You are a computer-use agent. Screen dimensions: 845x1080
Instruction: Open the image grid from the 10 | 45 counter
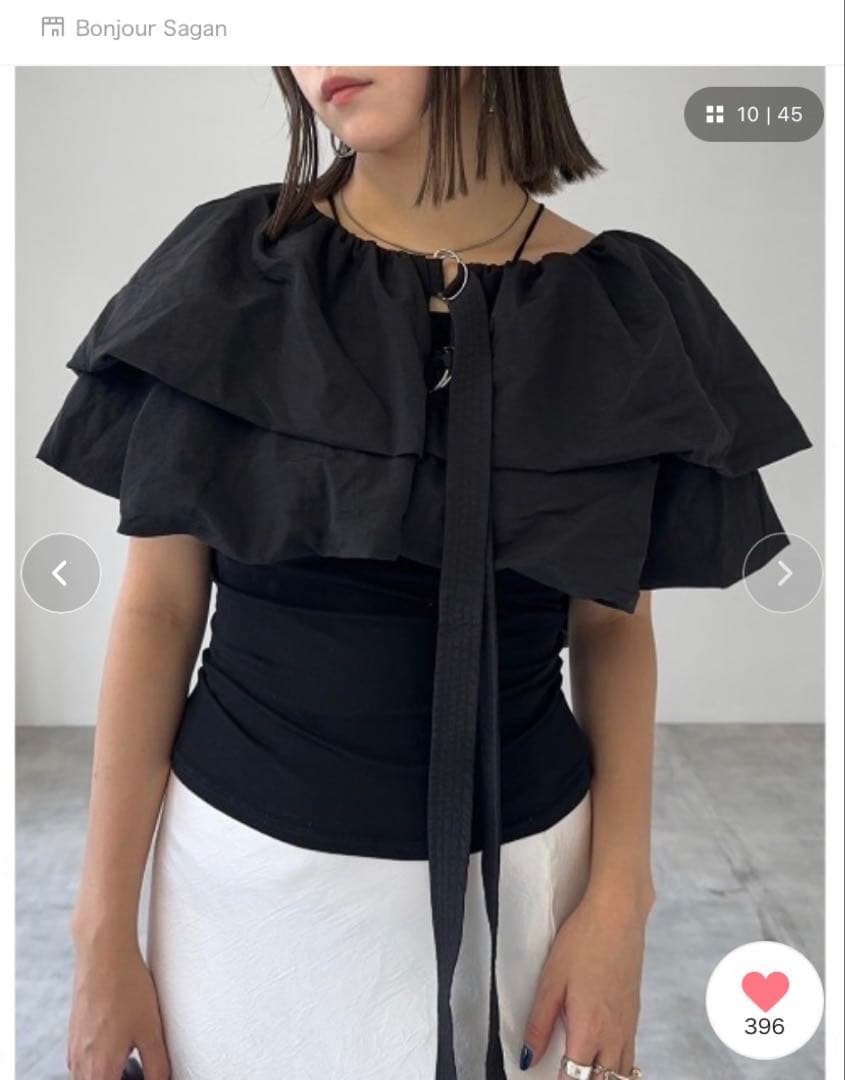753,114
